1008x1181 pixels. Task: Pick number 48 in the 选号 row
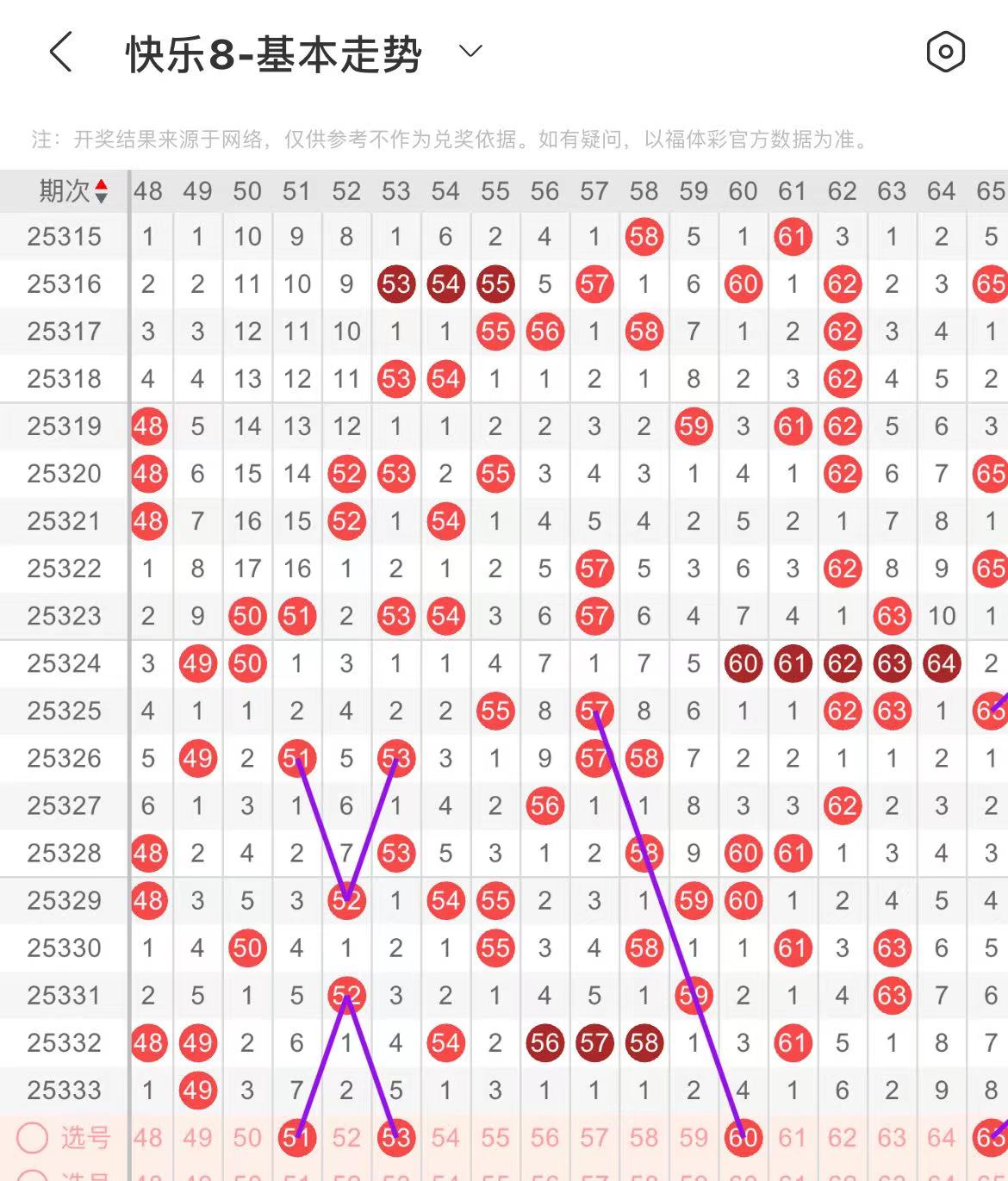coord(148,1138)
